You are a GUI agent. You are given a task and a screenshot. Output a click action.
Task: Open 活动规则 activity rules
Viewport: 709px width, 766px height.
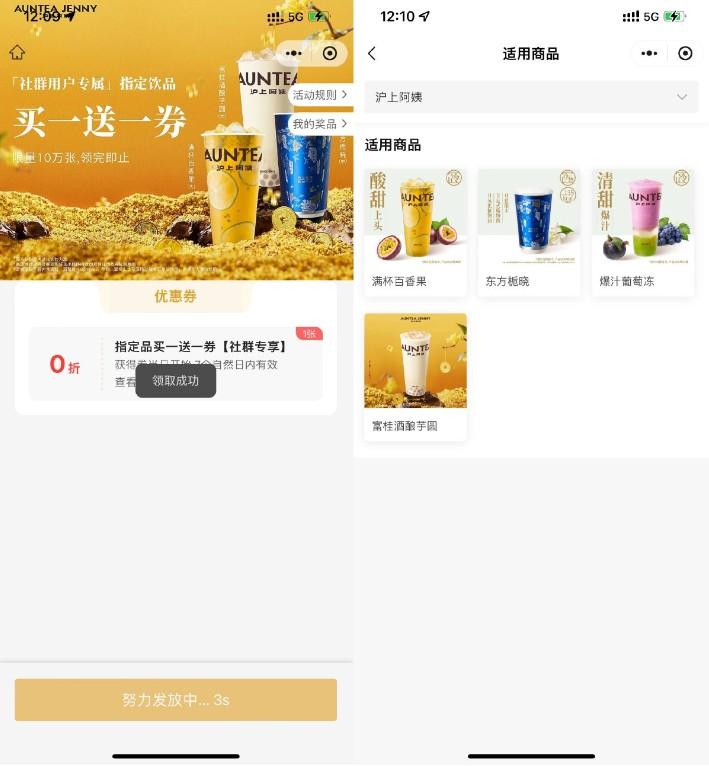[x=320, y=95]
